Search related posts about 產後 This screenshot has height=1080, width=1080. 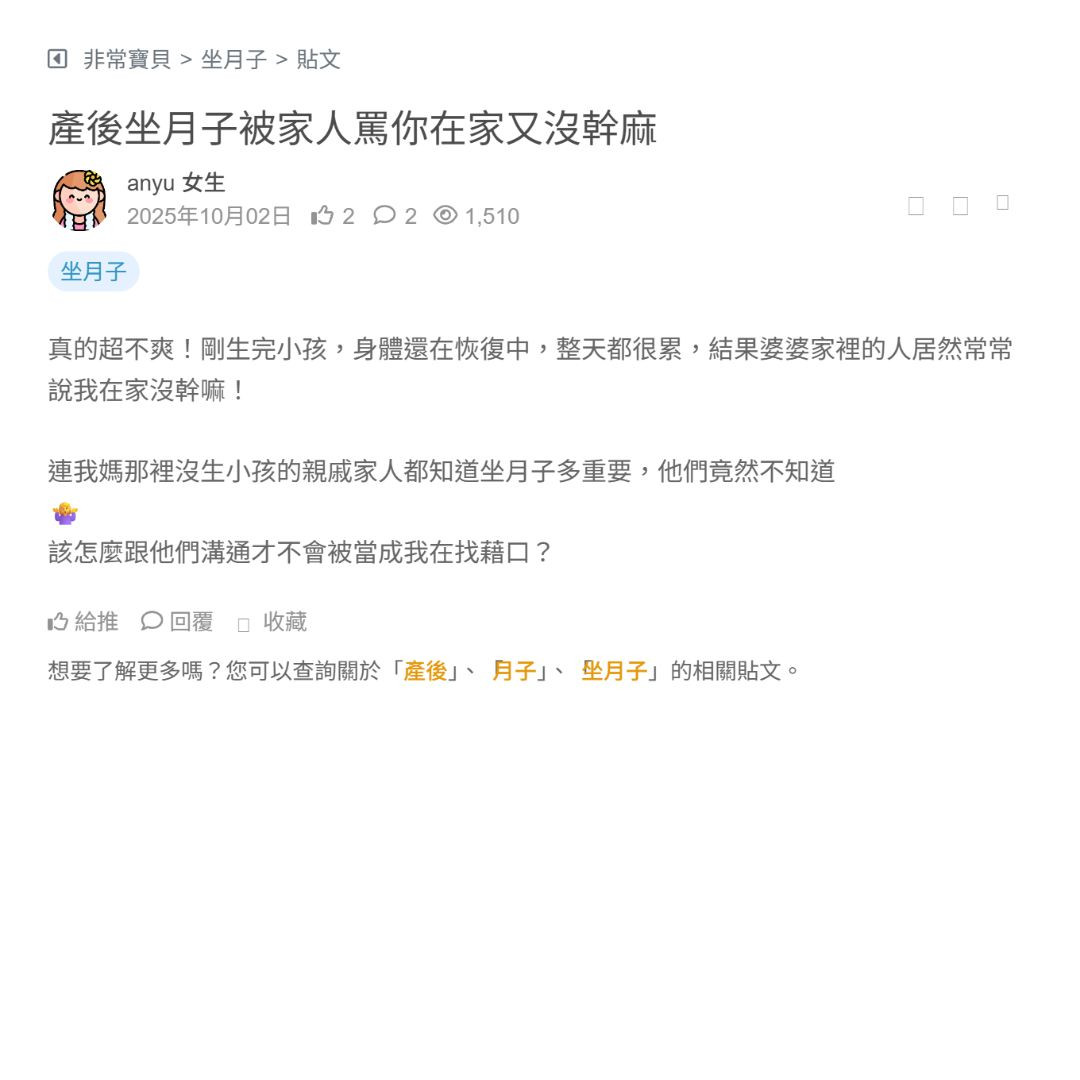(x=425, y=671)
